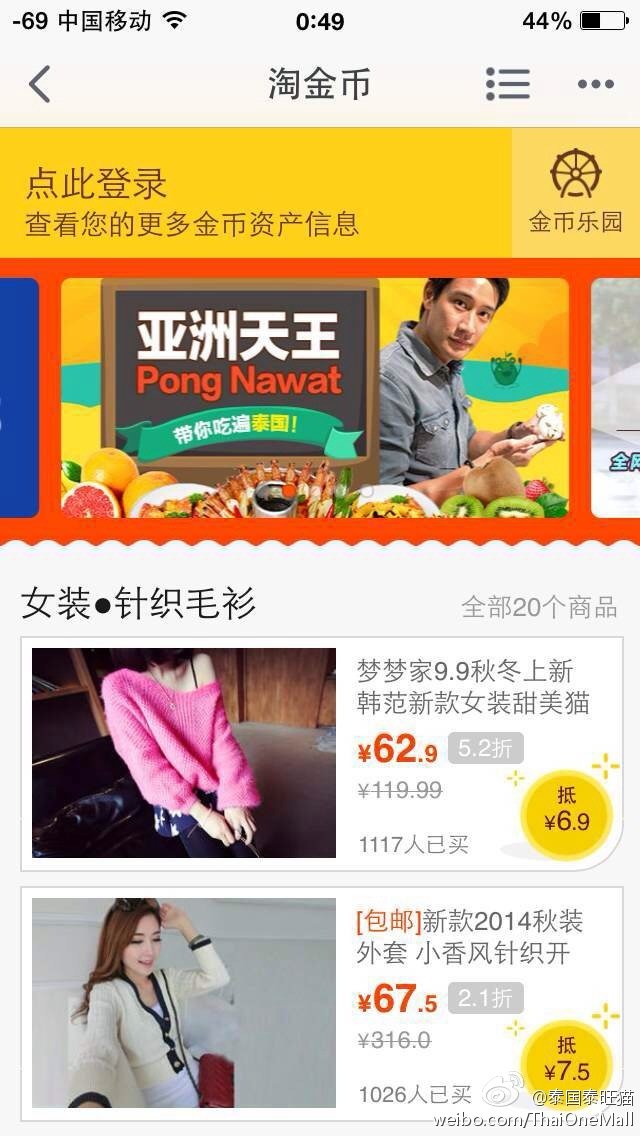640x1136 pixels.
Task: Open 金币乐园 coin park
Action: (x=575, y=192)
